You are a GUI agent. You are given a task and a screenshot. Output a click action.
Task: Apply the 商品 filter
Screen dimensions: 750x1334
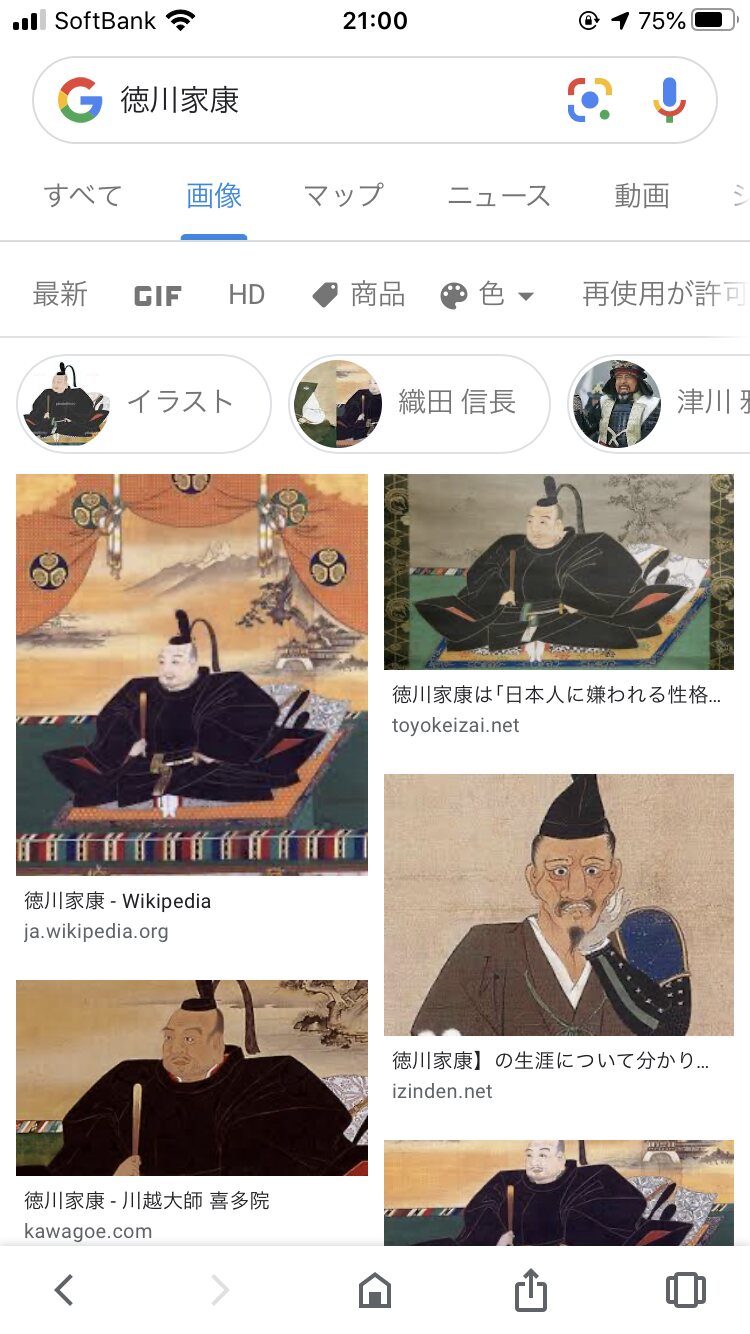tap(358, 294)
